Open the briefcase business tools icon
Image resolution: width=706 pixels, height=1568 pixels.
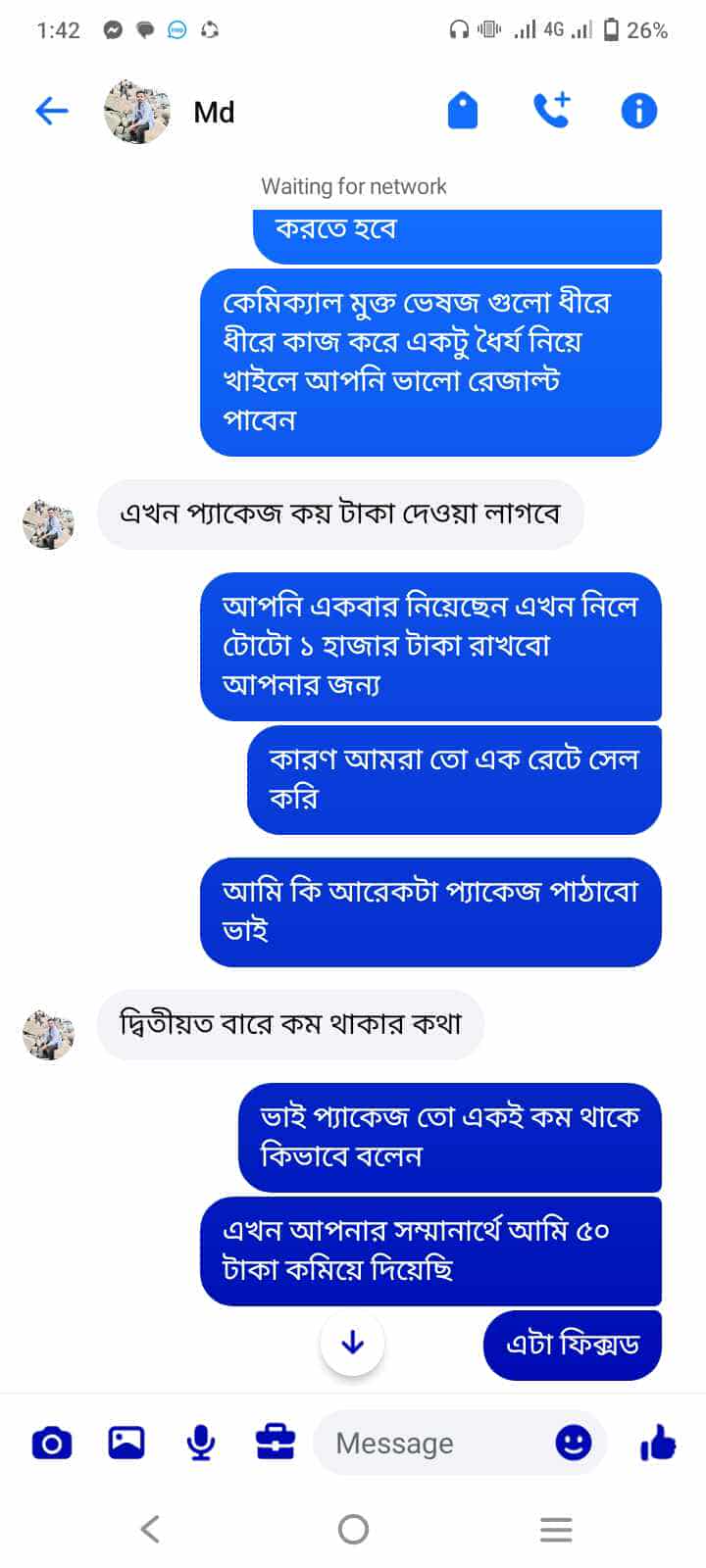(276, 1442)
